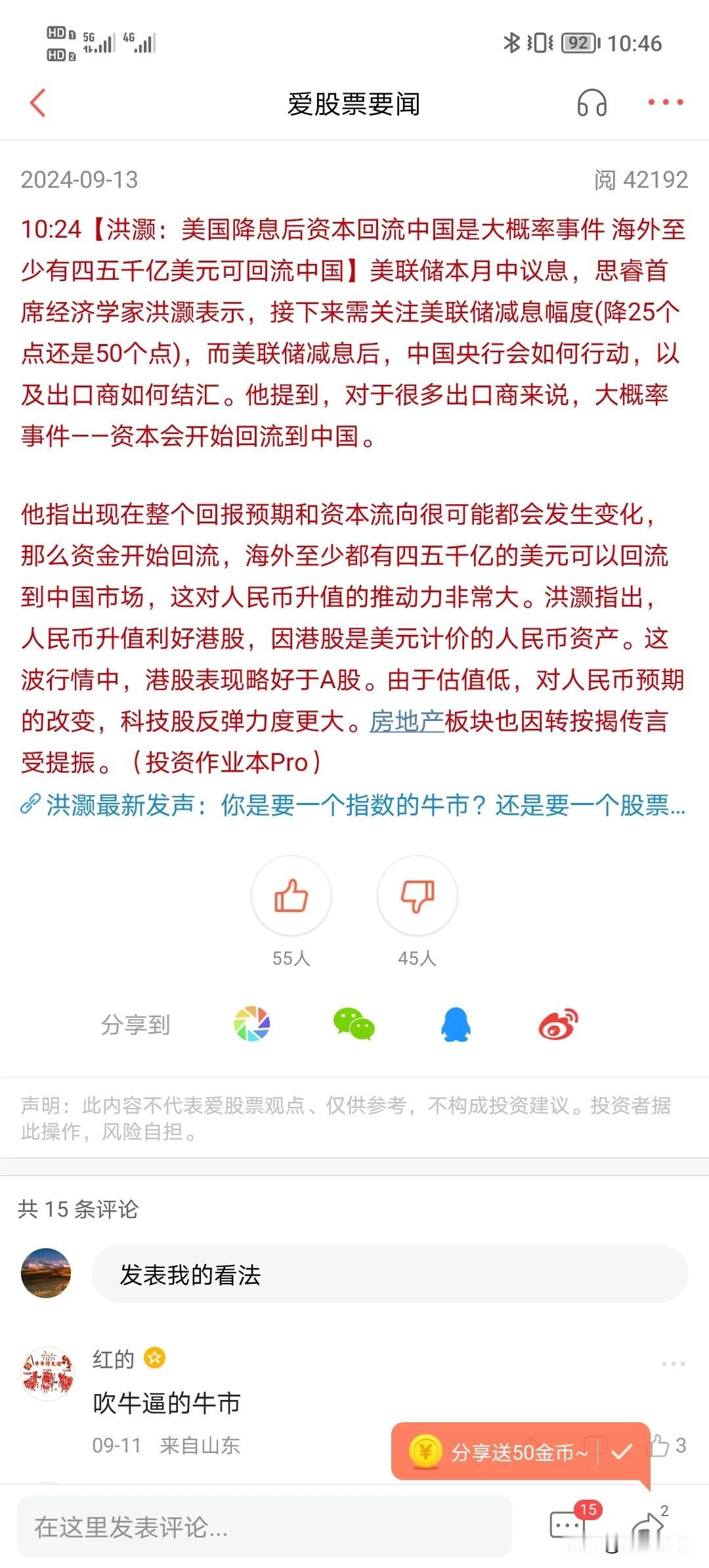This screenshot has width=709, height=1568.
Task: Open the comments icon showing 15 messages
Action: point(569,1523)
